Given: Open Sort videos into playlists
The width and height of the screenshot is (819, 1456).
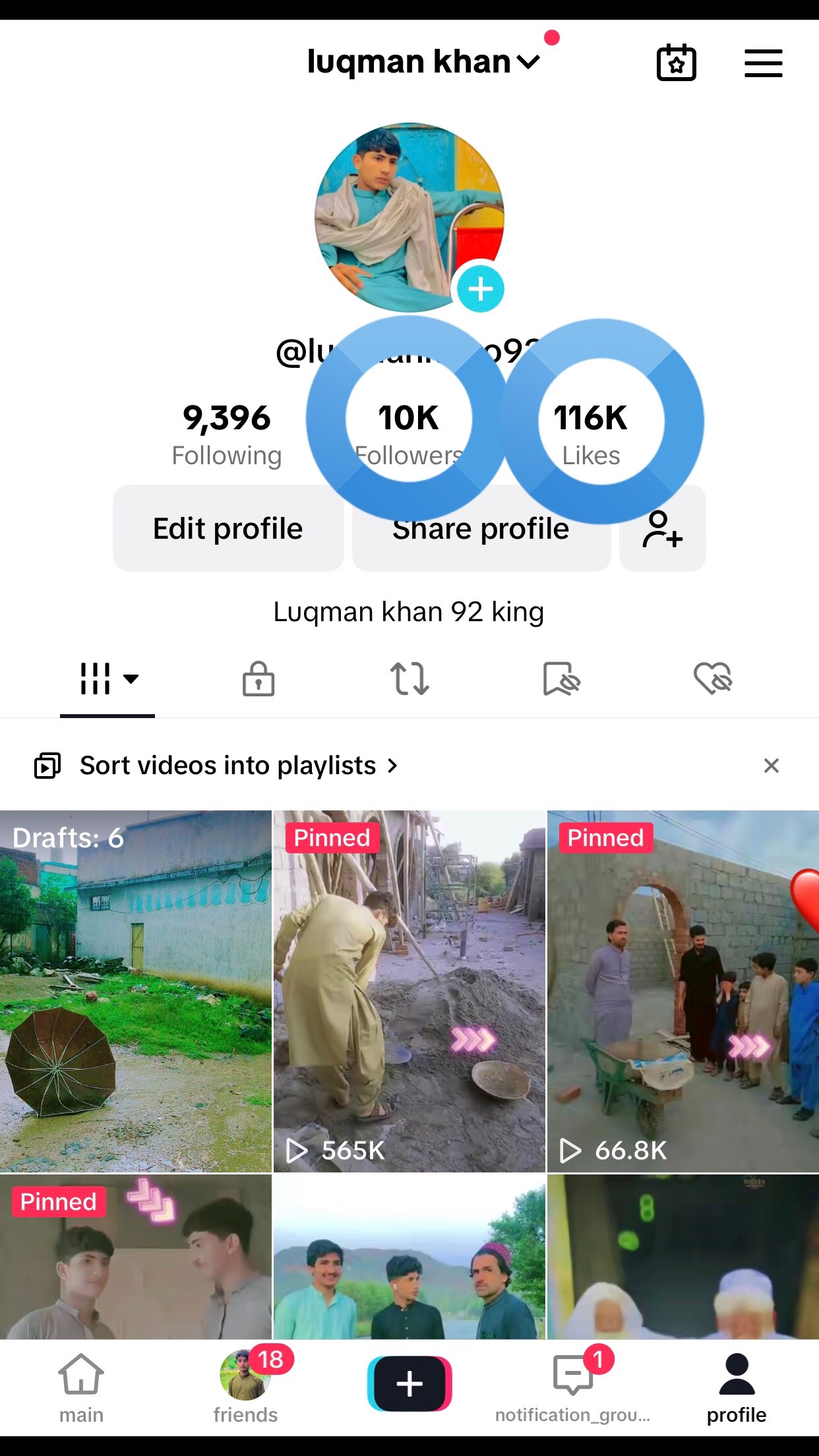Looking at the screenshot, I should point(228,766).
